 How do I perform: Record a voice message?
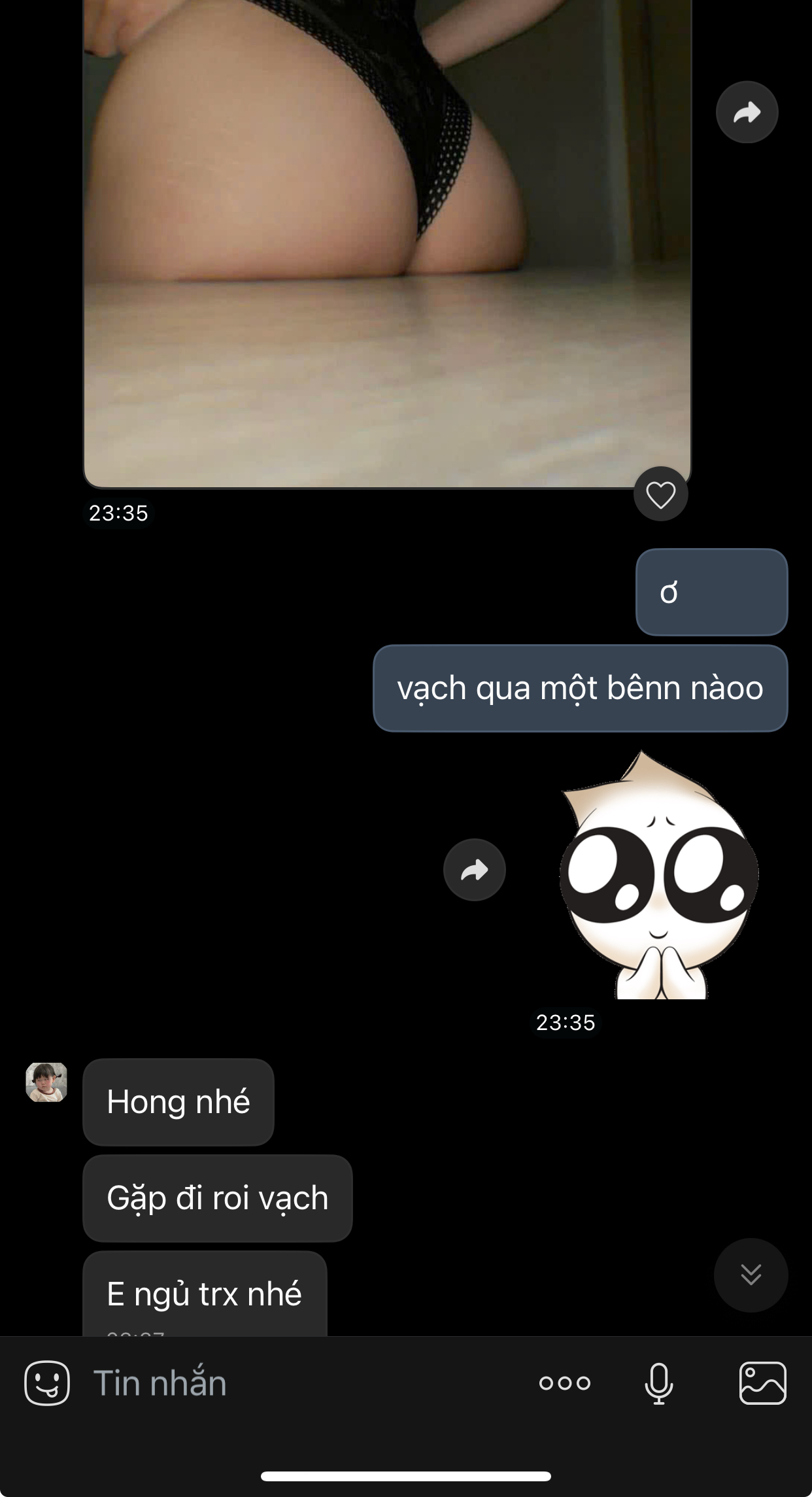(658, 1383)
